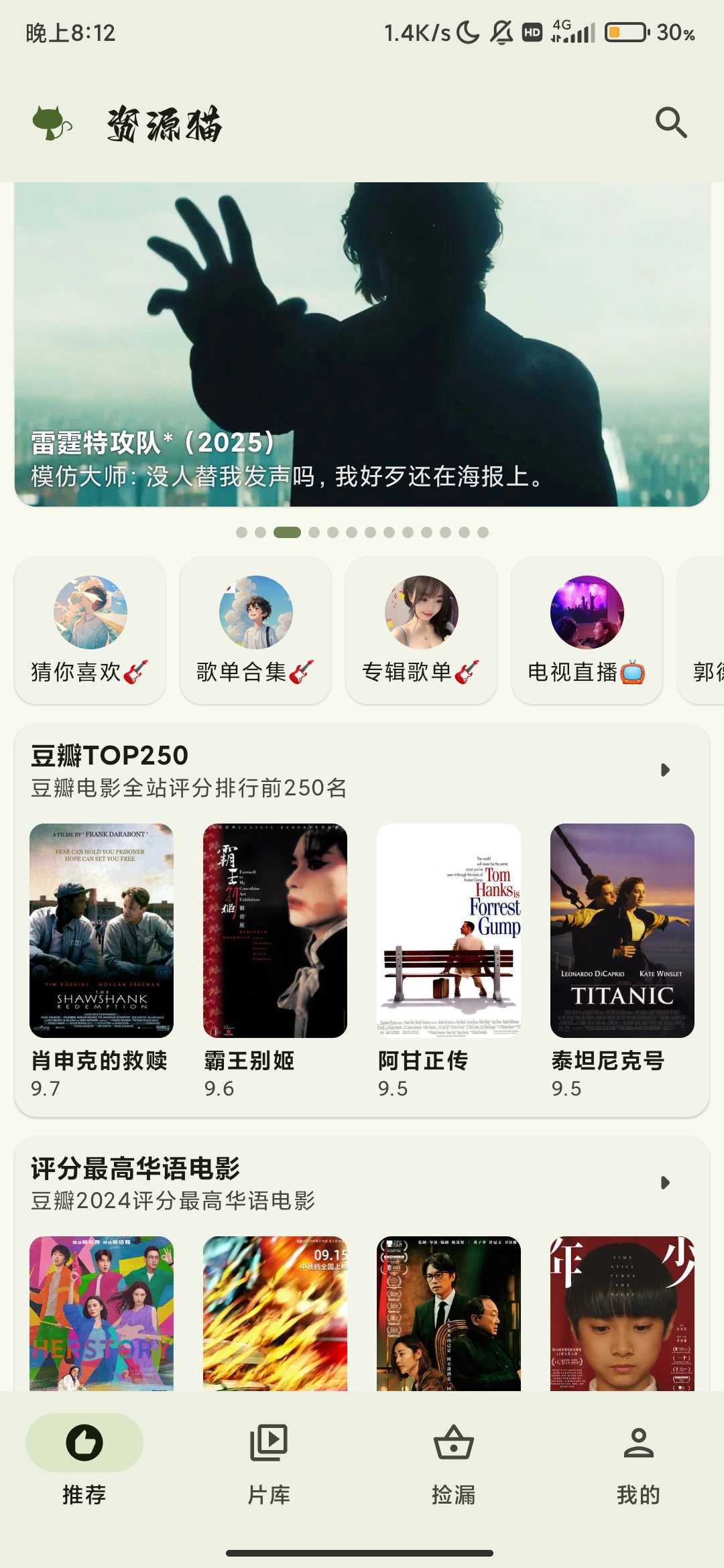View details for 霸王别姬
Viewport: 724px width, 1568px height.
[275, 931]
